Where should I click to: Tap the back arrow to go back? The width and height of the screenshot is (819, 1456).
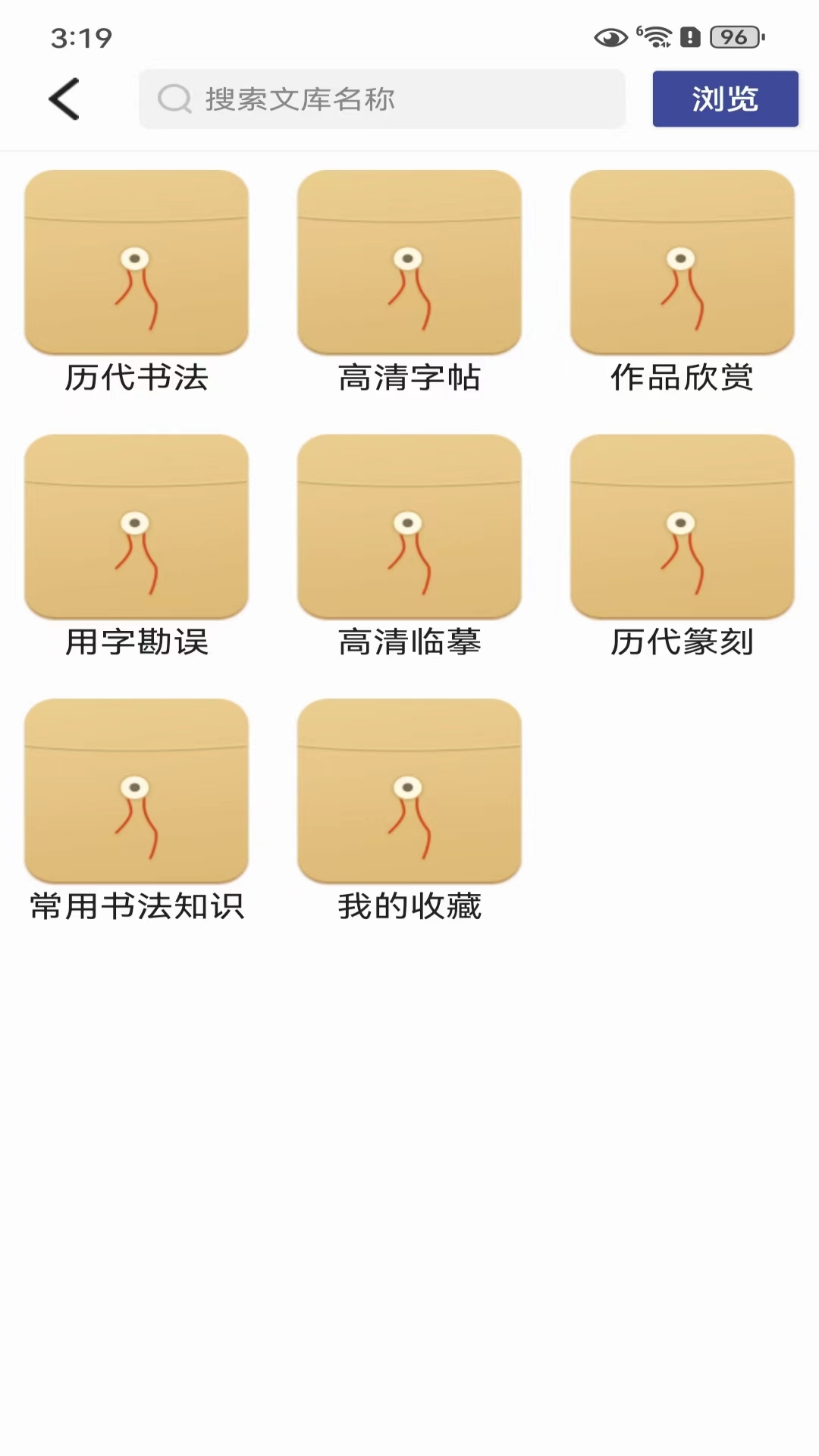tap(64, 98)
